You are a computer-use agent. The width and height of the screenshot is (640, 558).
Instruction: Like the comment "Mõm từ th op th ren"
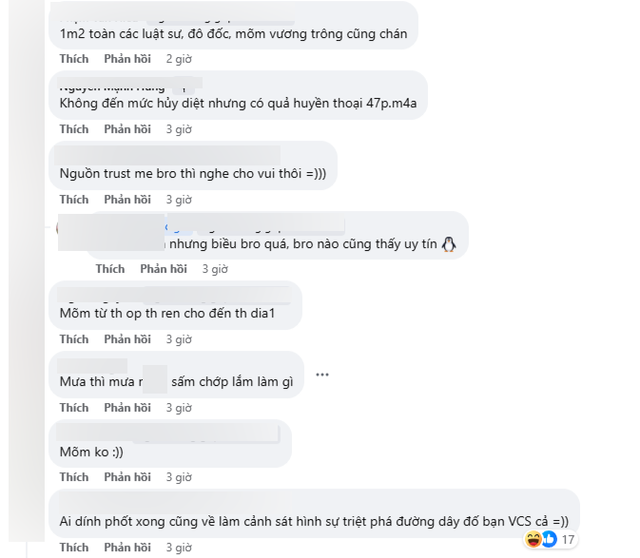pos(74,339)
